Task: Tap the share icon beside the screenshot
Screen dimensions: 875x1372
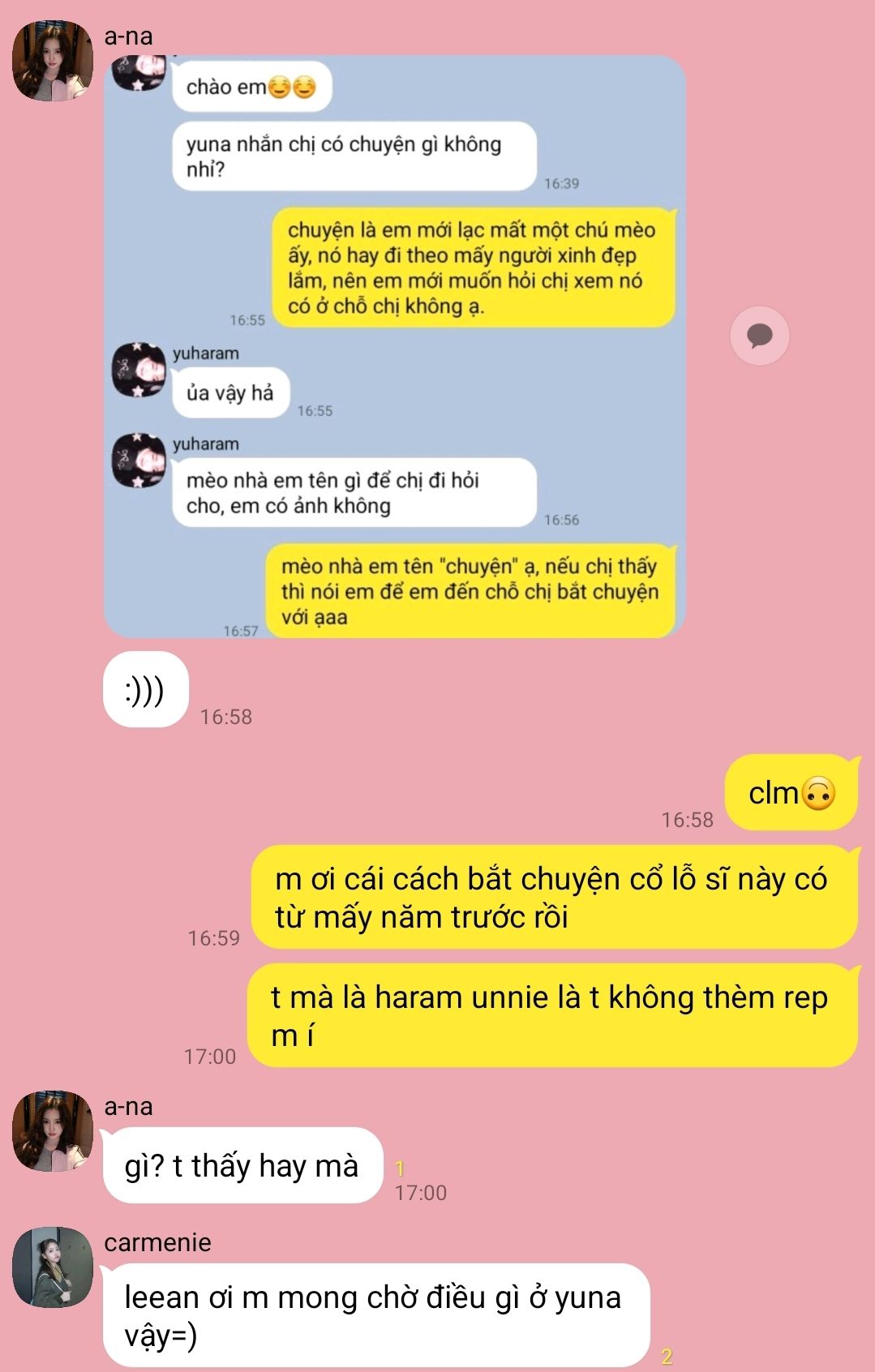Action: pos(759,335)
